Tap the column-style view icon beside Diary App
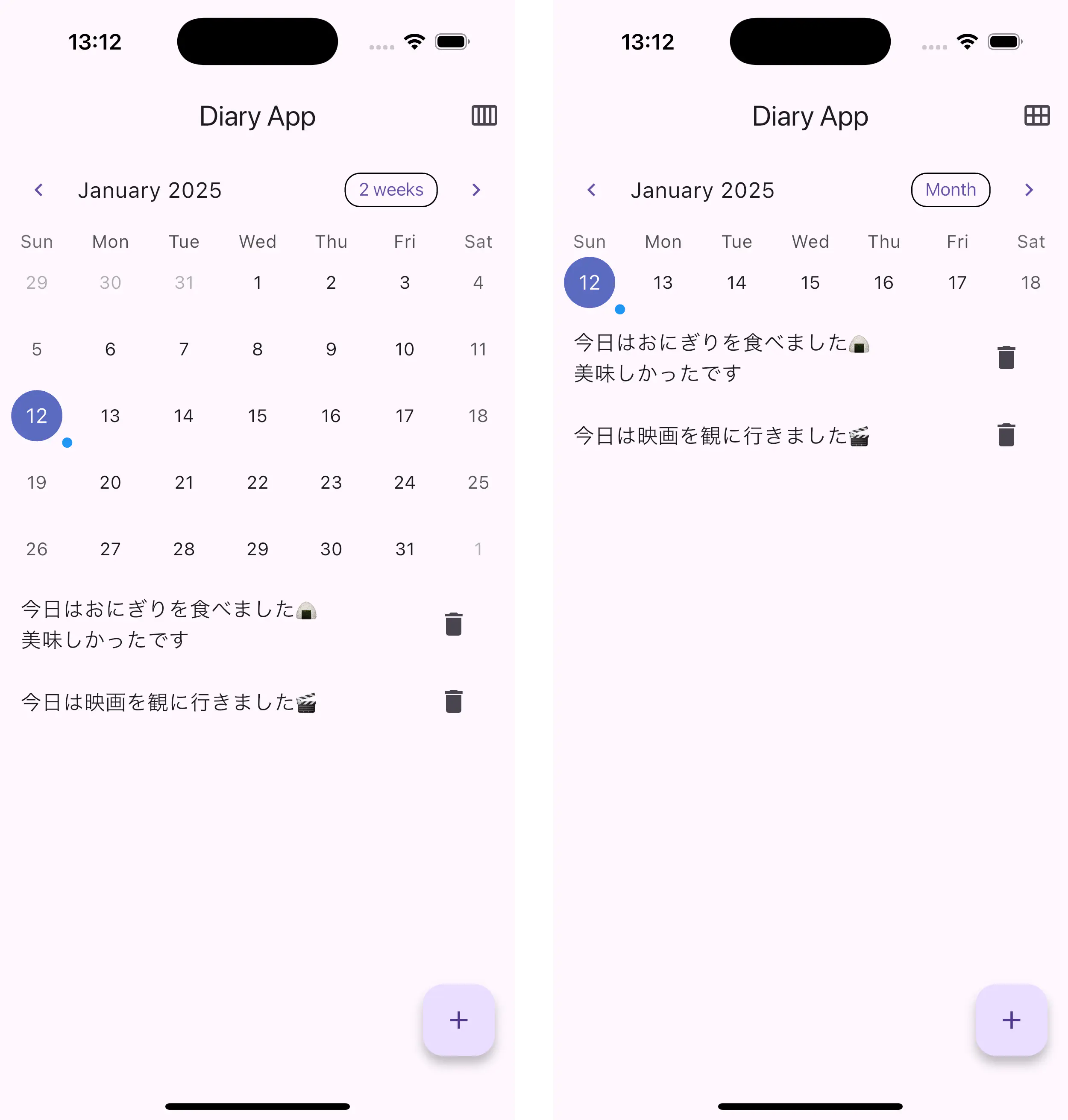 (x=484, y=115)
